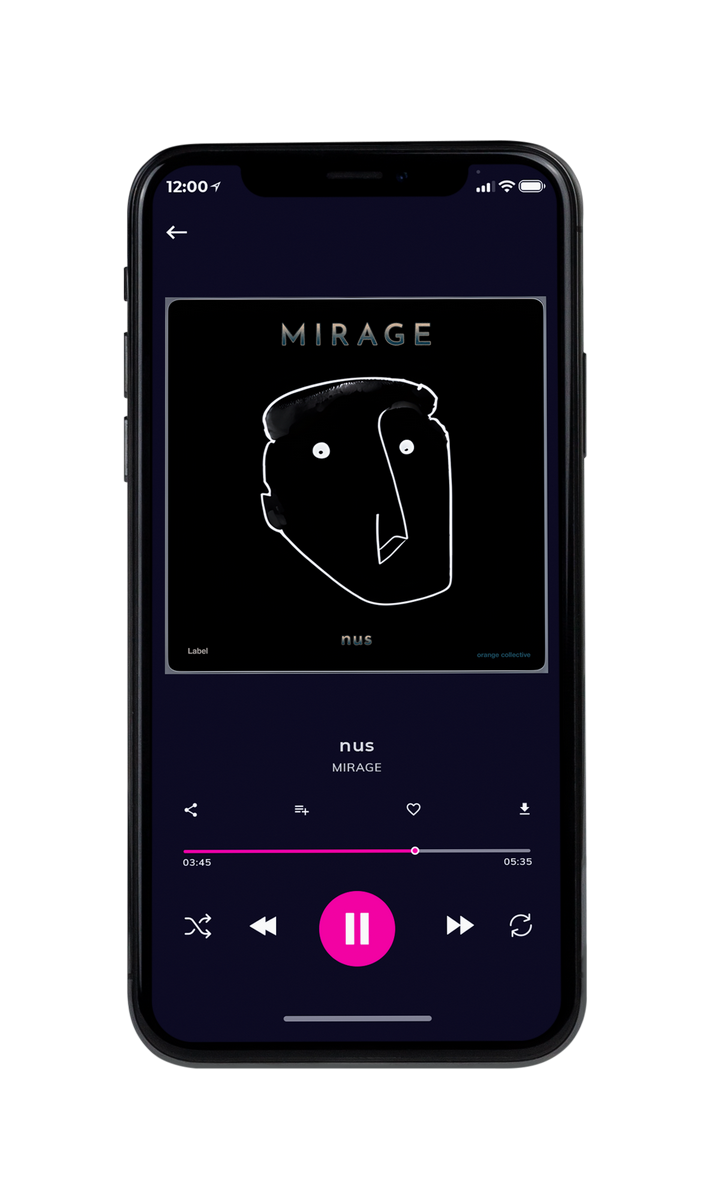Skip back with the rewind button
This screenshot has height=1200, width=720.
tap(263, 926)
